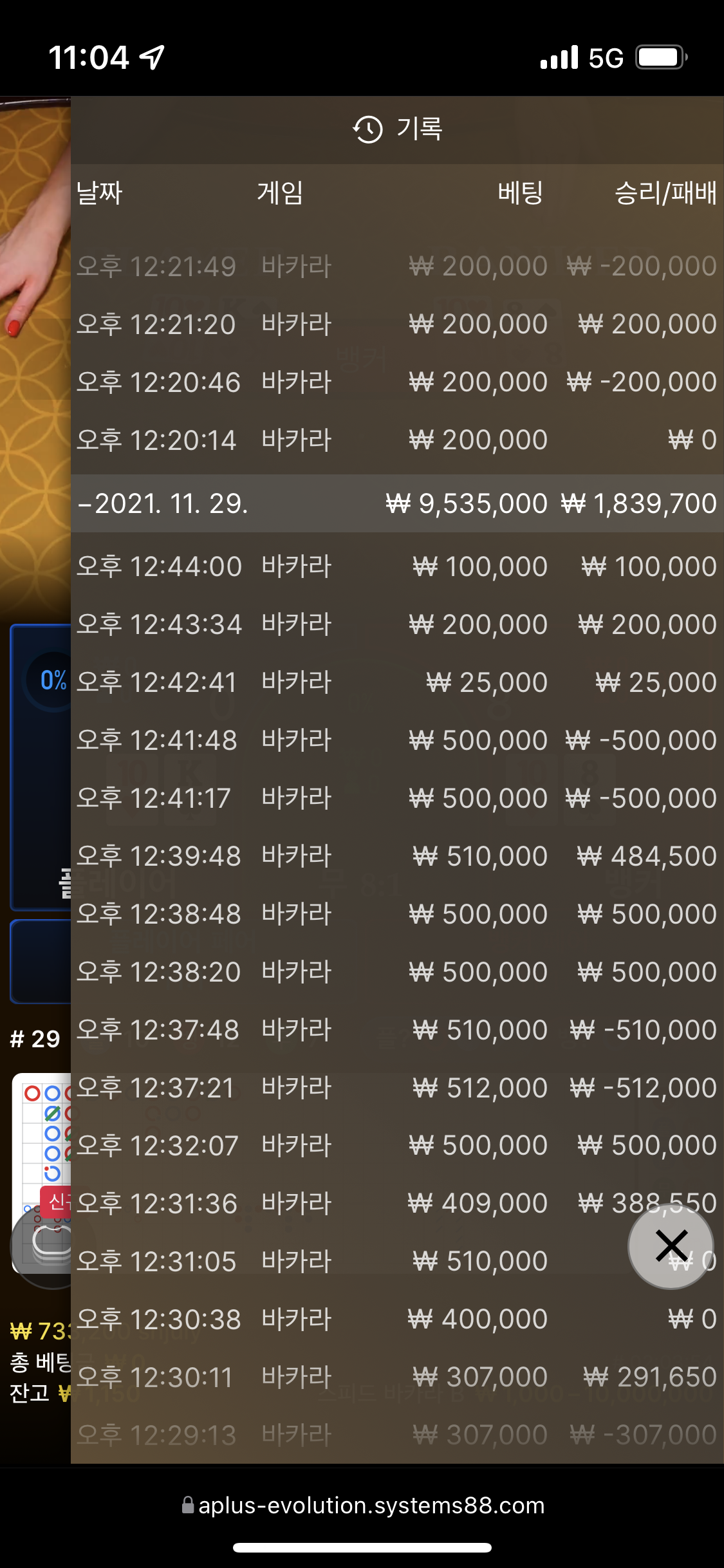View the 오후 12:37:21 ₩512,000 bet record

(397, 1088)
